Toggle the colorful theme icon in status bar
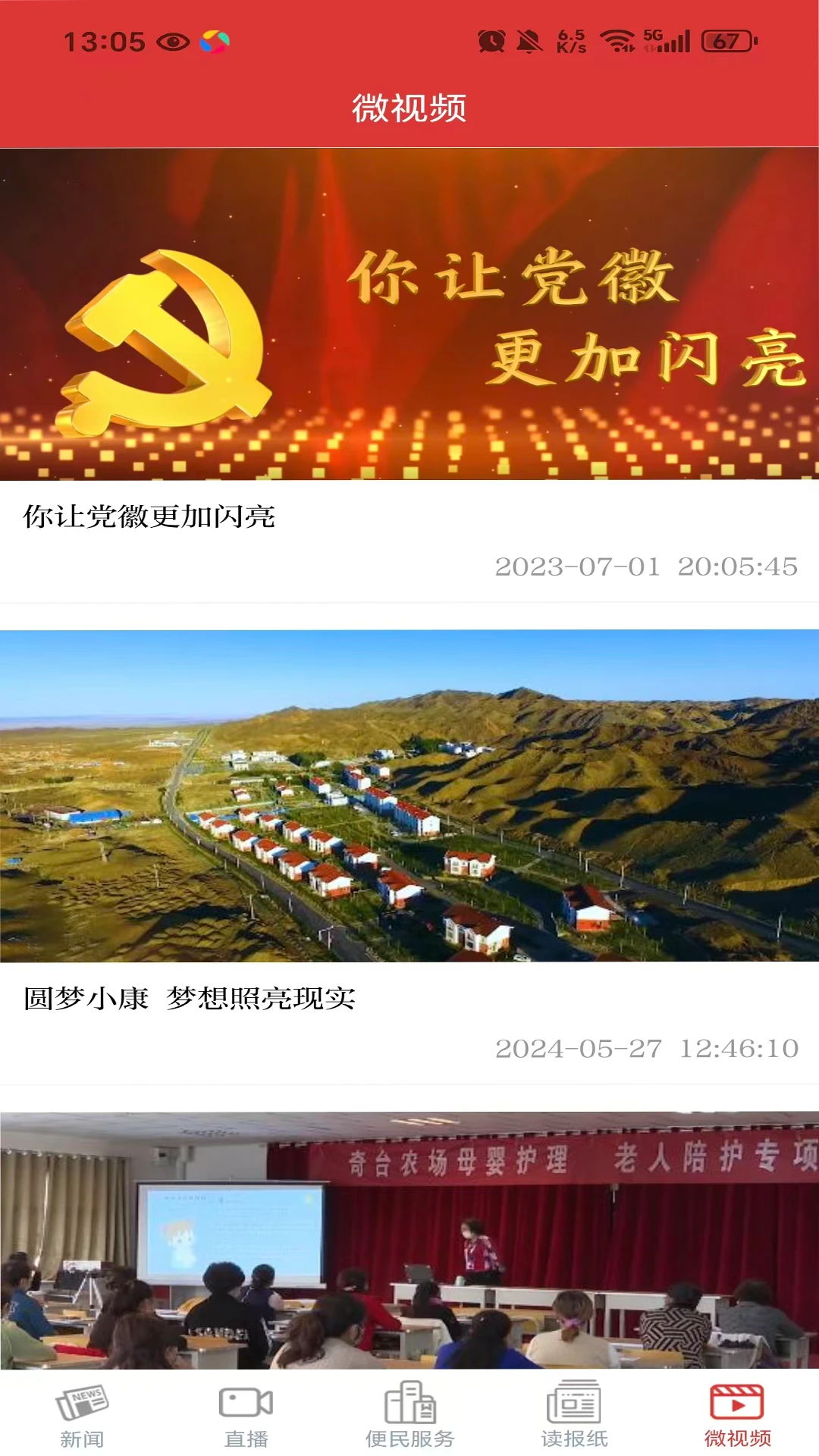The height and width of the screenshot is (1456, 819). click(x=215, y=42)
